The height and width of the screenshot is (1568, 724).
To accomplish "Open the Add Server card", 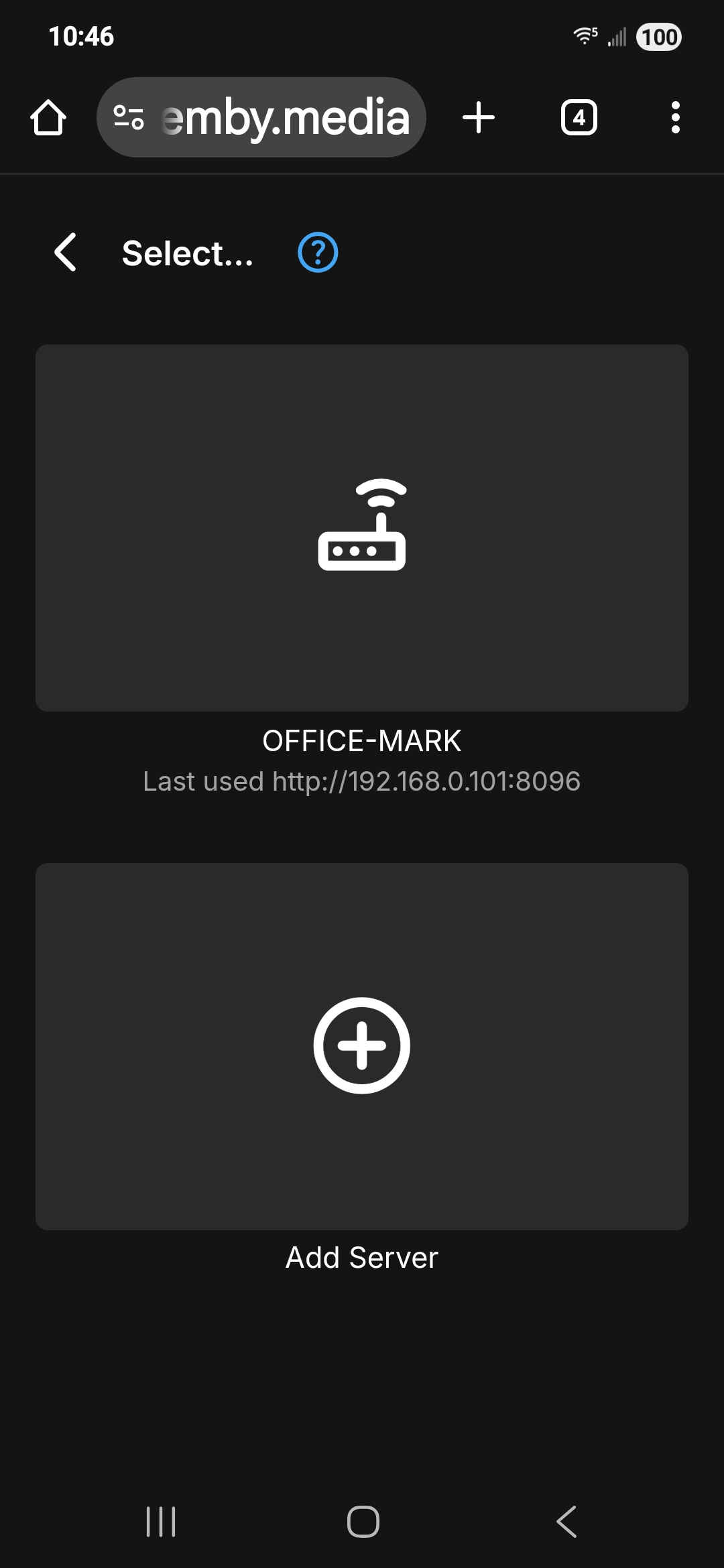I will pyautogui.click(x=362, y=1046).
